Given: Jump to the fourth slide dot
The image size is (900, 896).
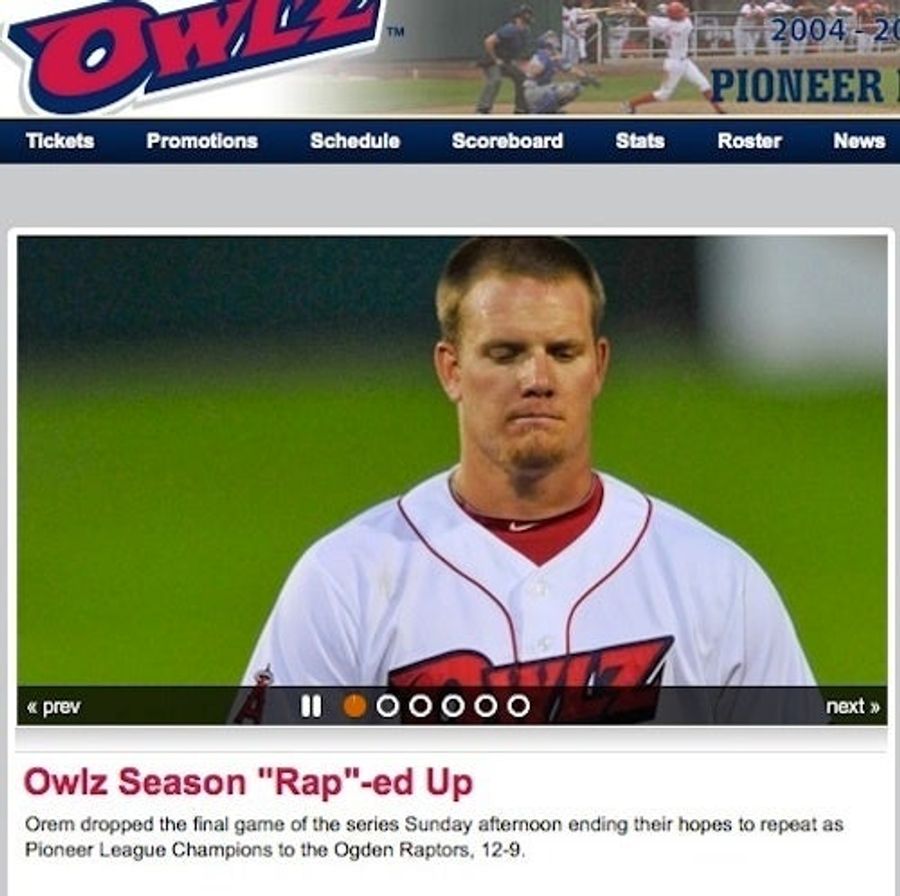Looking at the screenshot, I should pyautogui.click(x=452, y=706).
